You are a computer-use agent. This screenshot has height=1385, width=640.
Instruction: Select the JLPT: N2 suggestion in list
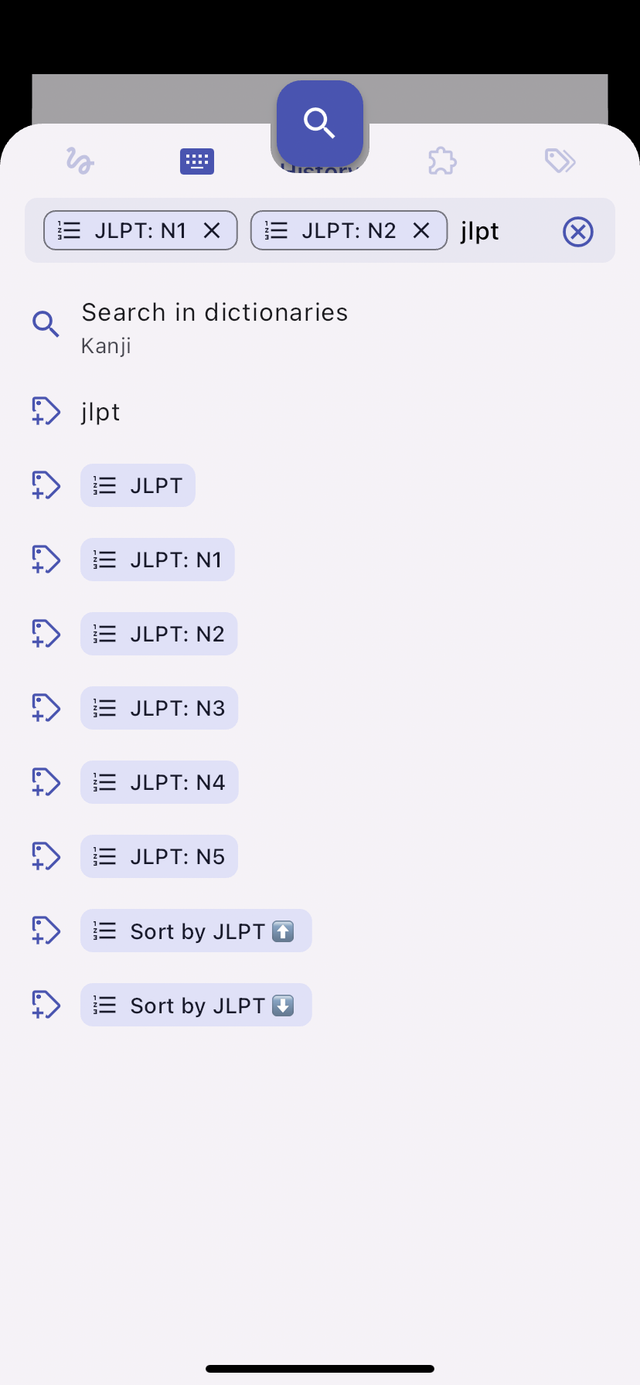(159, 634)
